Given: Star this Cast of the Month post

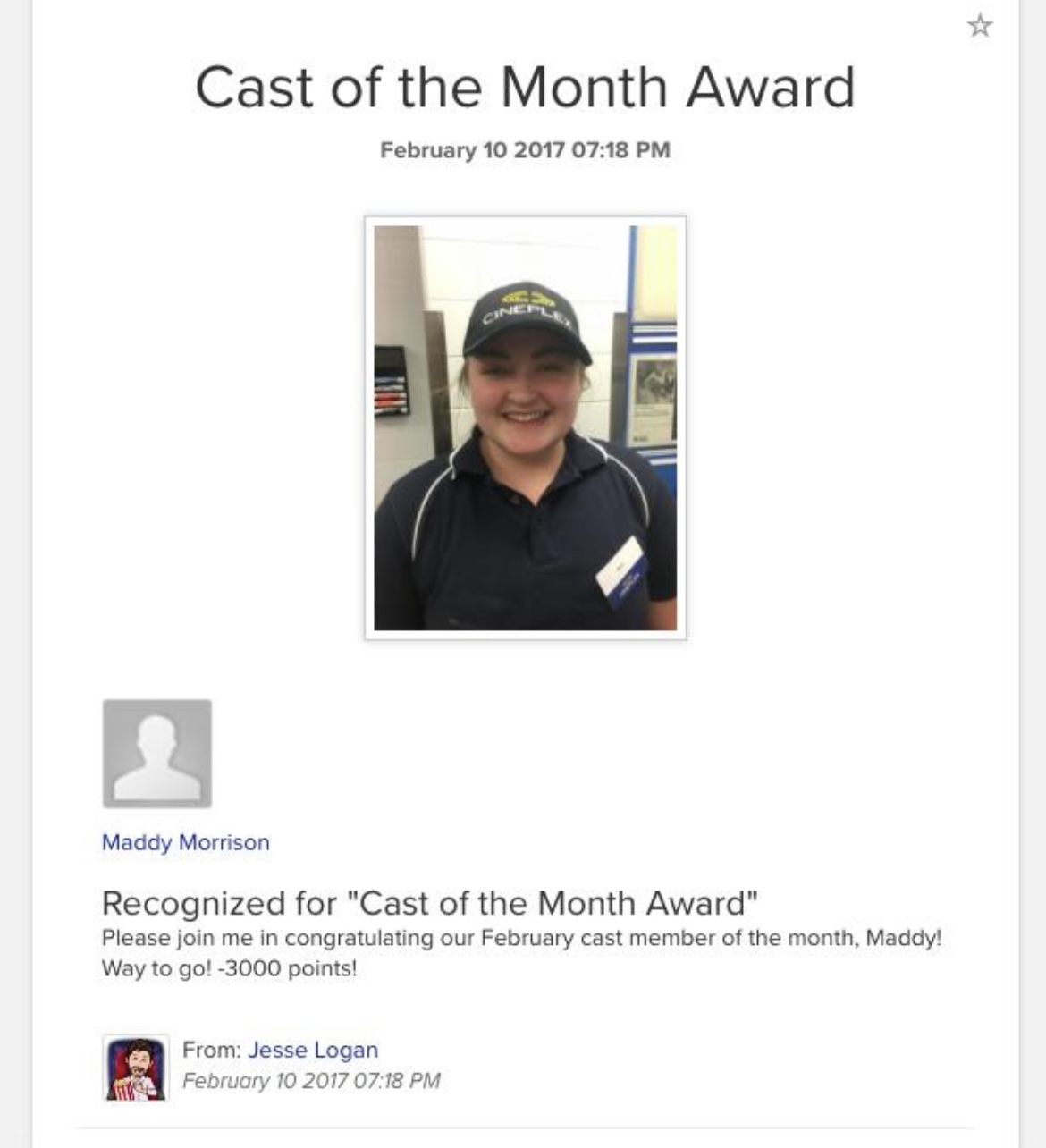Looking at the screenshot, I should tap(980, 25).
